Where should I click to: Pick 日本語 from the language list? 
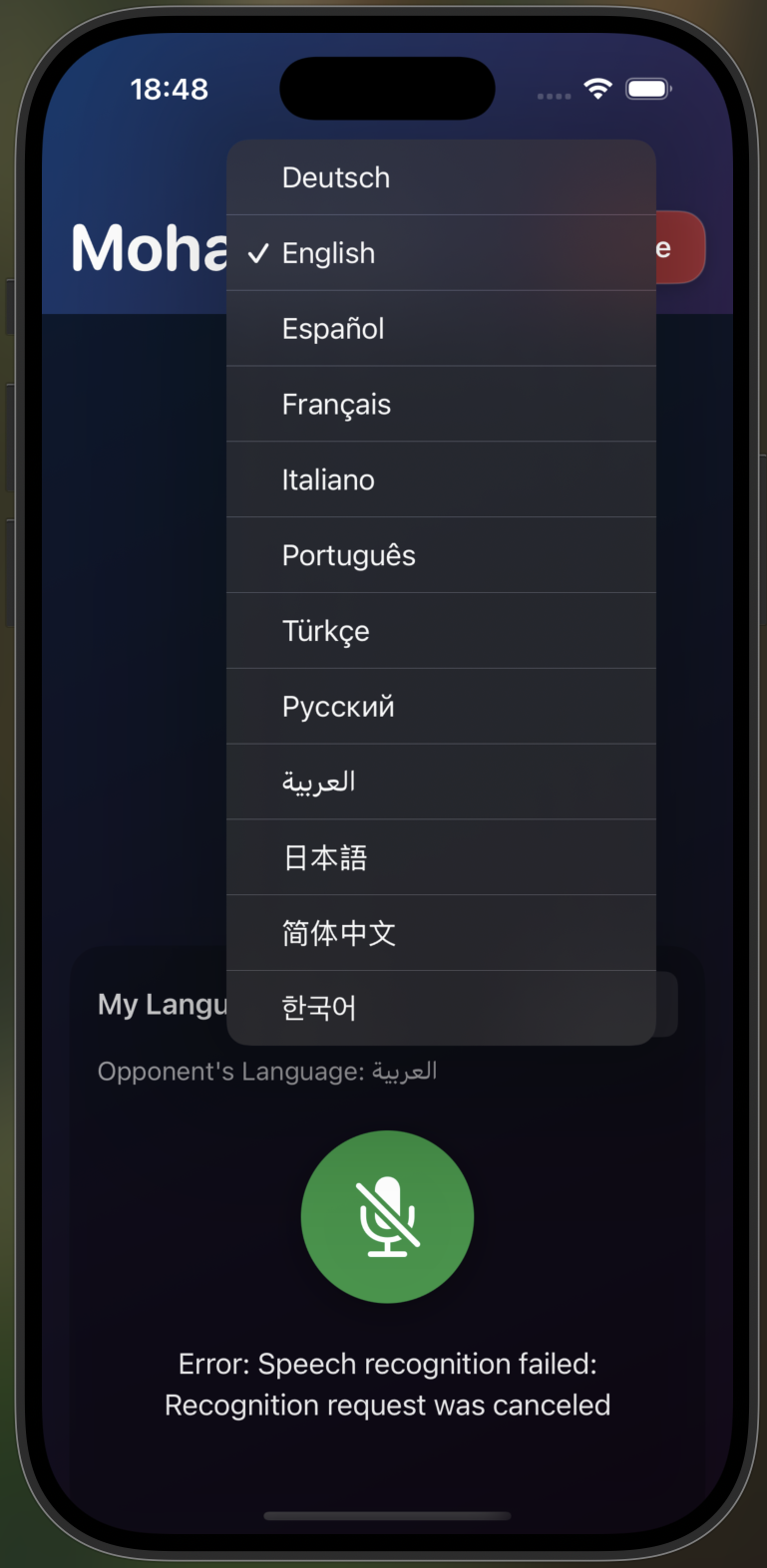tap(441, 857)
